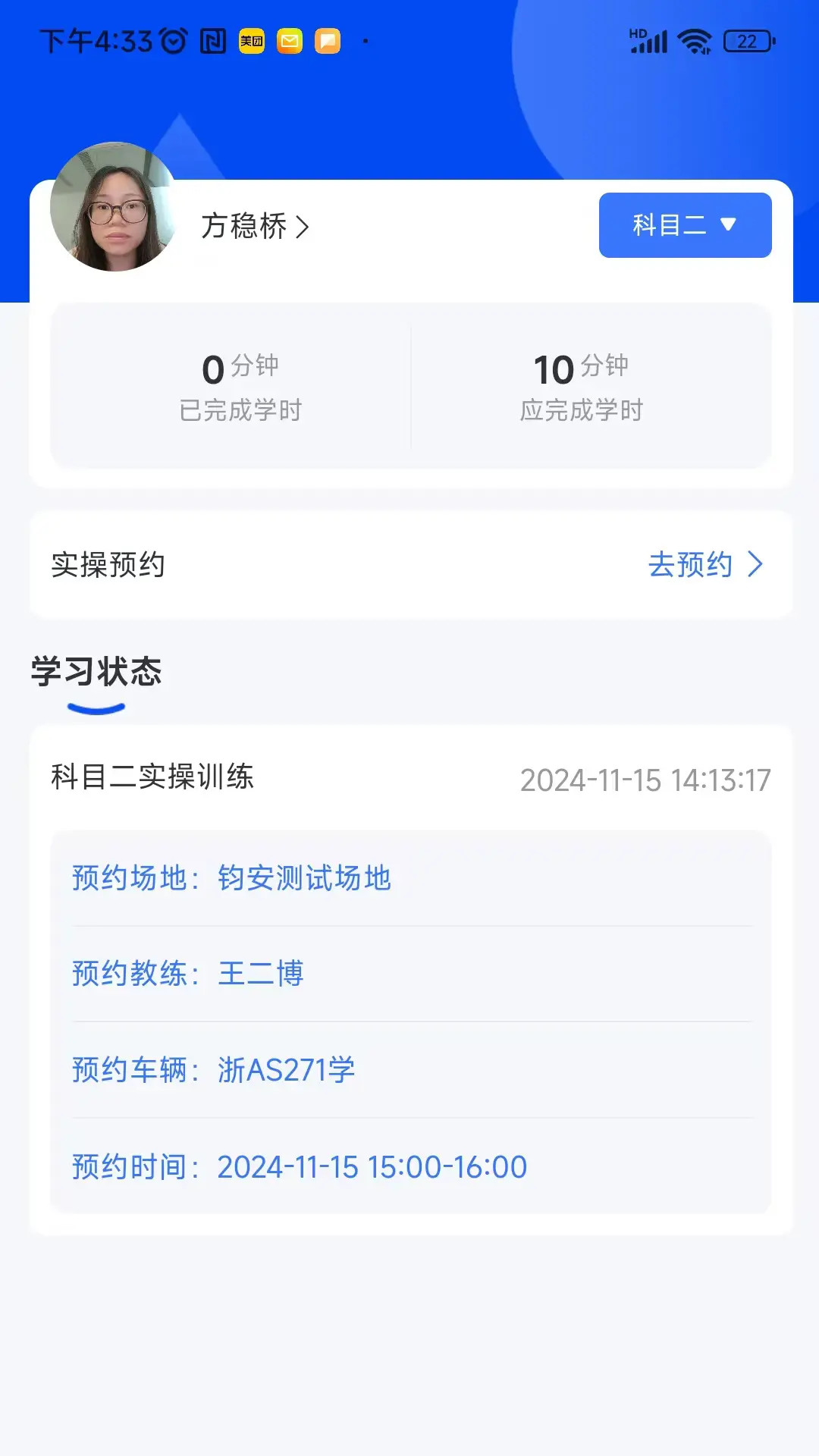This screenshot has width=819, height=1456.
Task: Select the venue 钧安测试场地
Action: (x=303, y=877)
